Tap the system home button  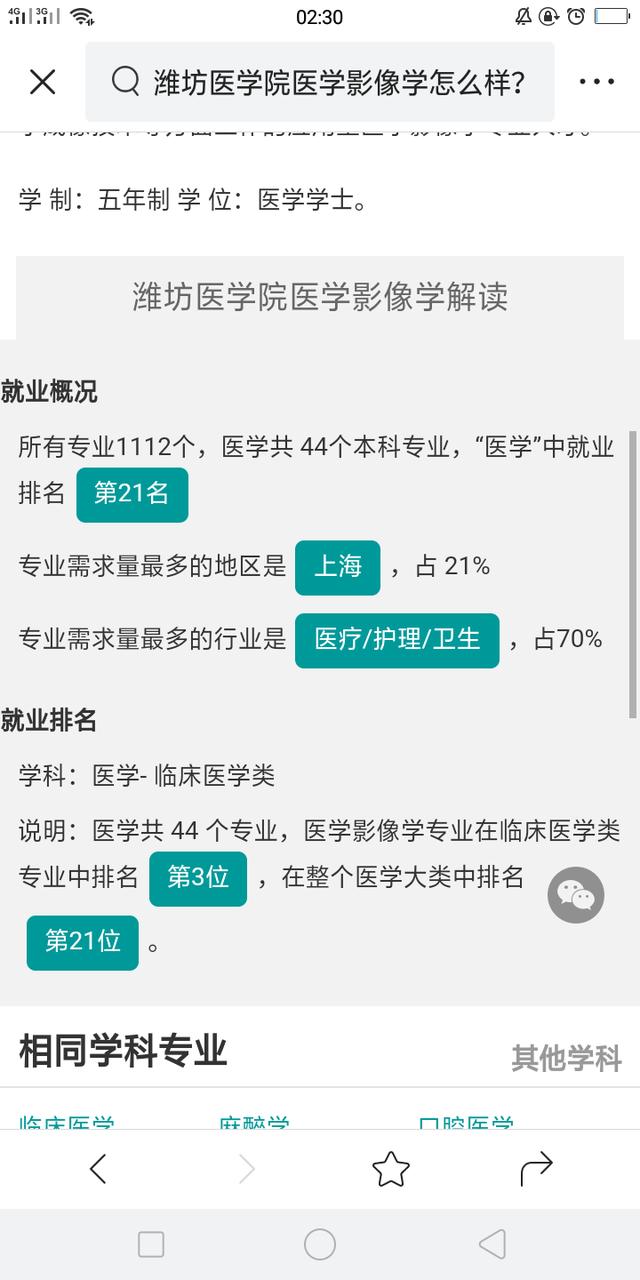(x=320, y=1244)
